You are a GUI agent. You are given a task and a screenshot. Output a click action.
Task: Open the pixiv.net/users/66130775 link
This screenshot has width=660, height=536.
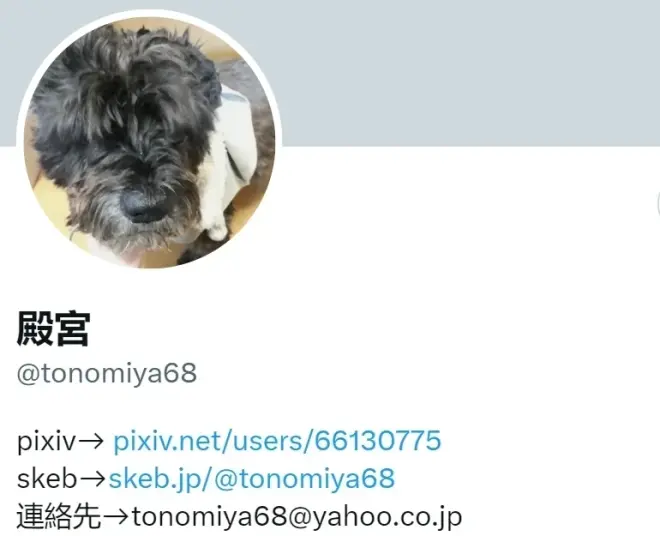pyautogui.click(x=277, y=440)
